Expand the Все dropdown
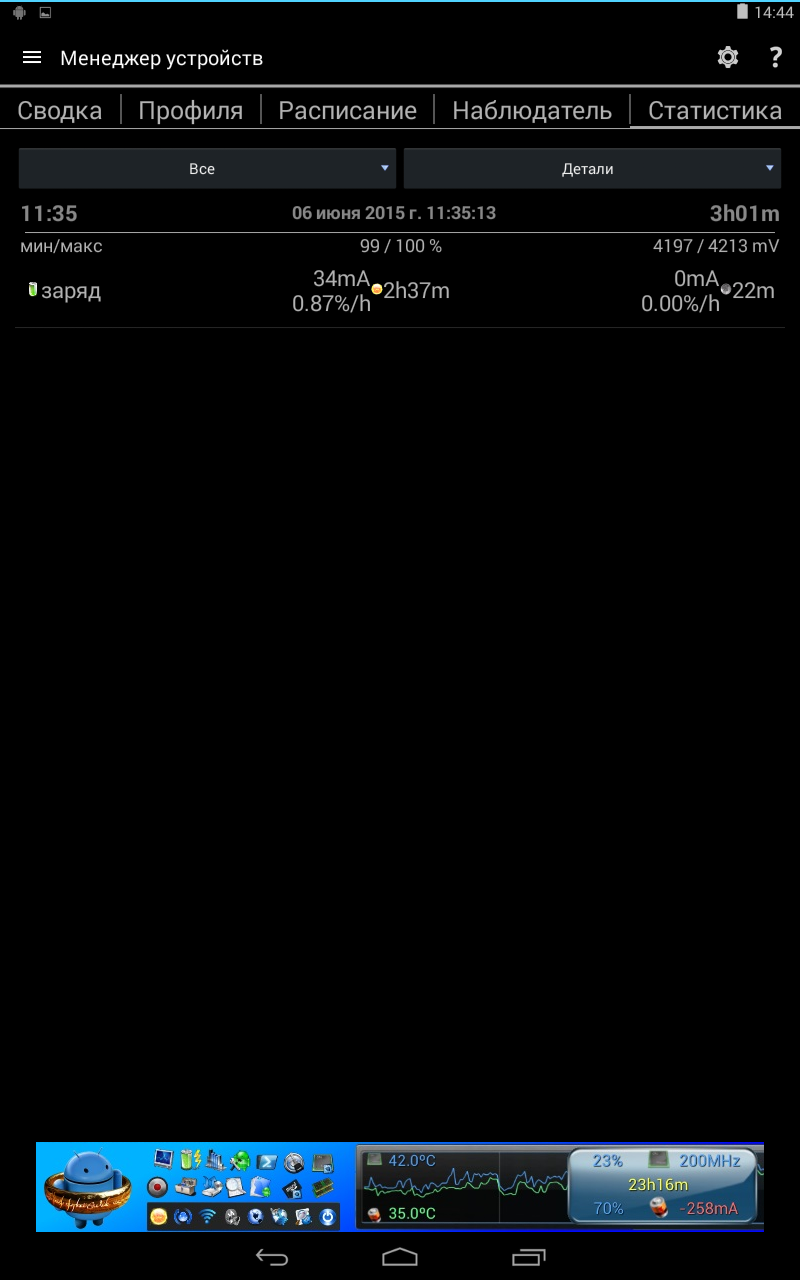The image size is (800, 1280). (207, 169)
